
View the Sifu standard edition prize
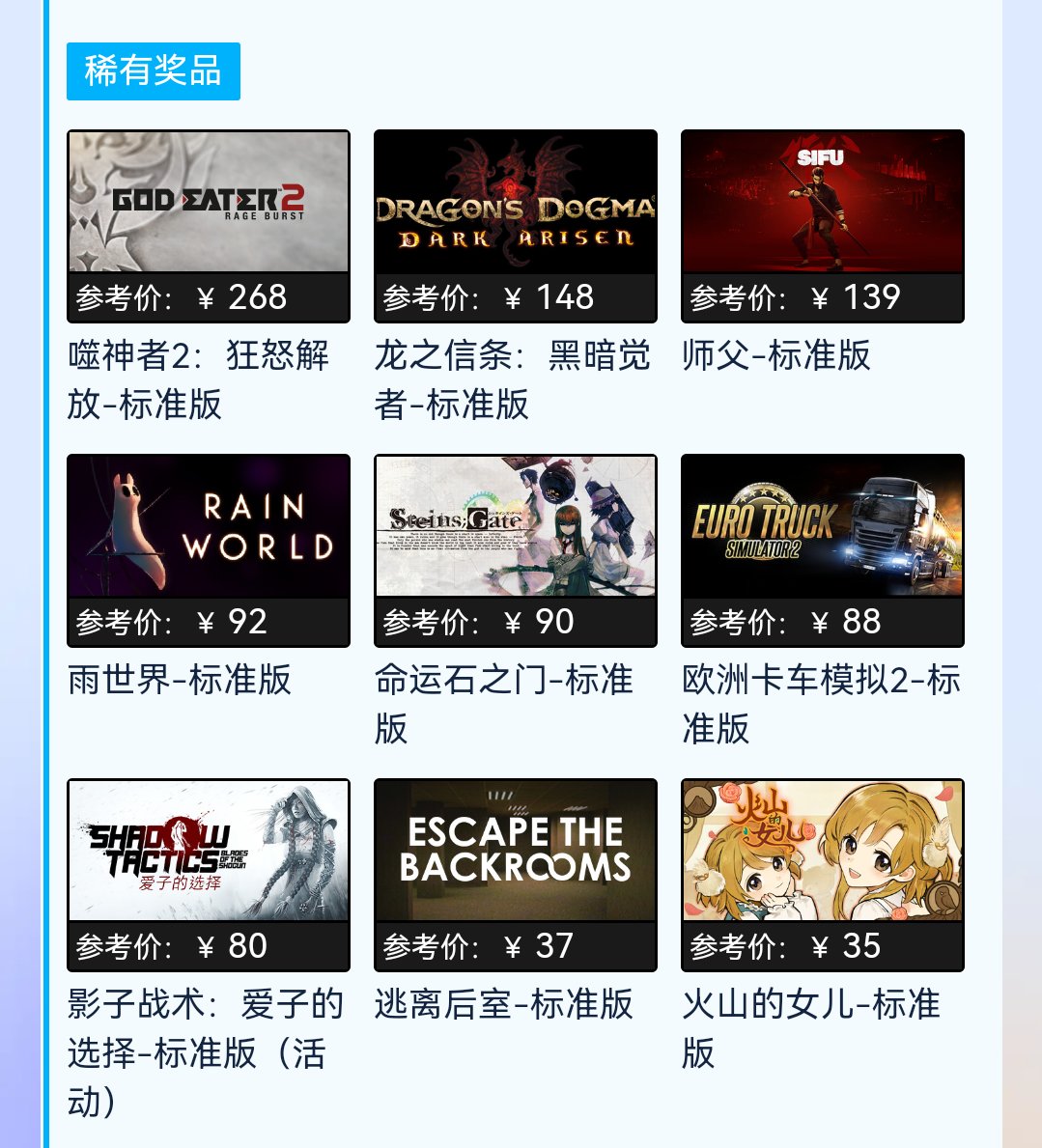click(822, 203)
